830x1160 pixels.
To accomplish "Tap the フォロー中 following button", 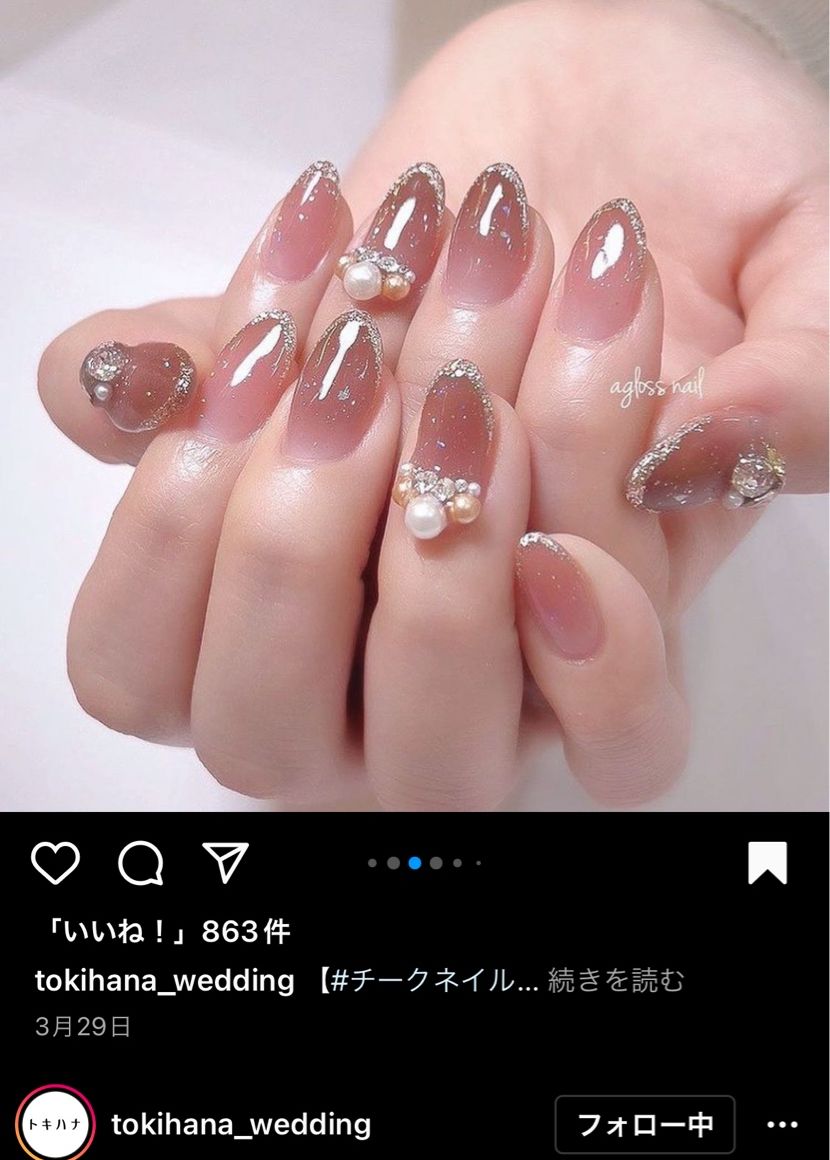I will (x=645, y=1125).
